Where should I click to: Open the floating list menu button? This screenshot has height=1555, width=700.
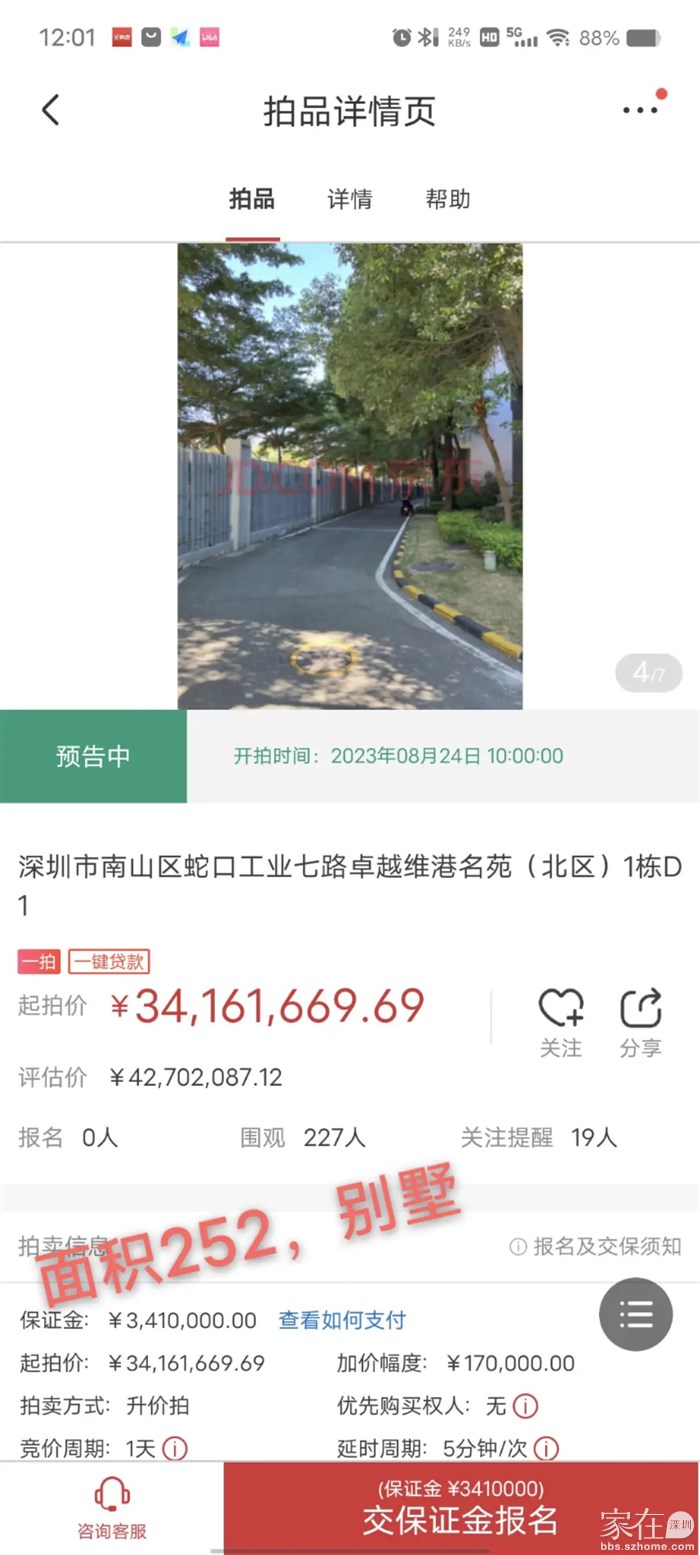[x=636, y=1314]
